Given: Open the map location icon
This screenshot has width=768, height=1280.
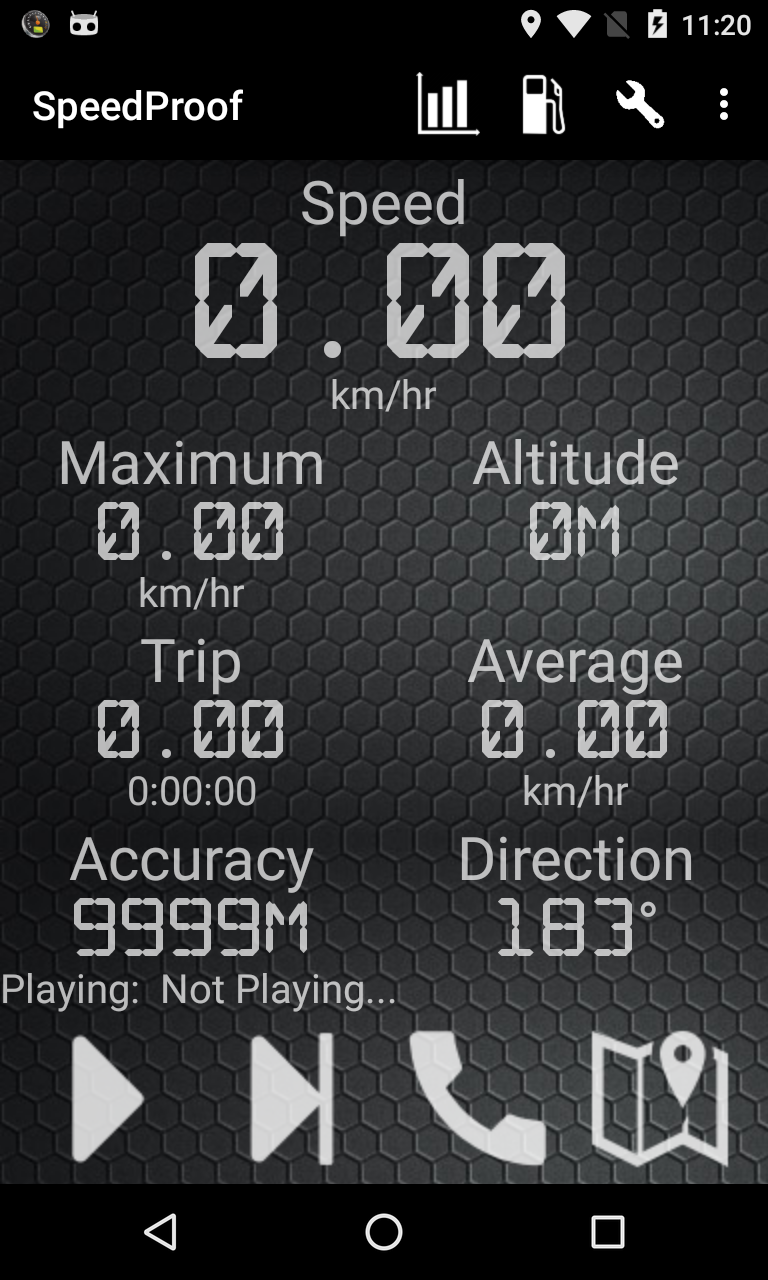Looking at the screenshot, I should [660, 1099].
